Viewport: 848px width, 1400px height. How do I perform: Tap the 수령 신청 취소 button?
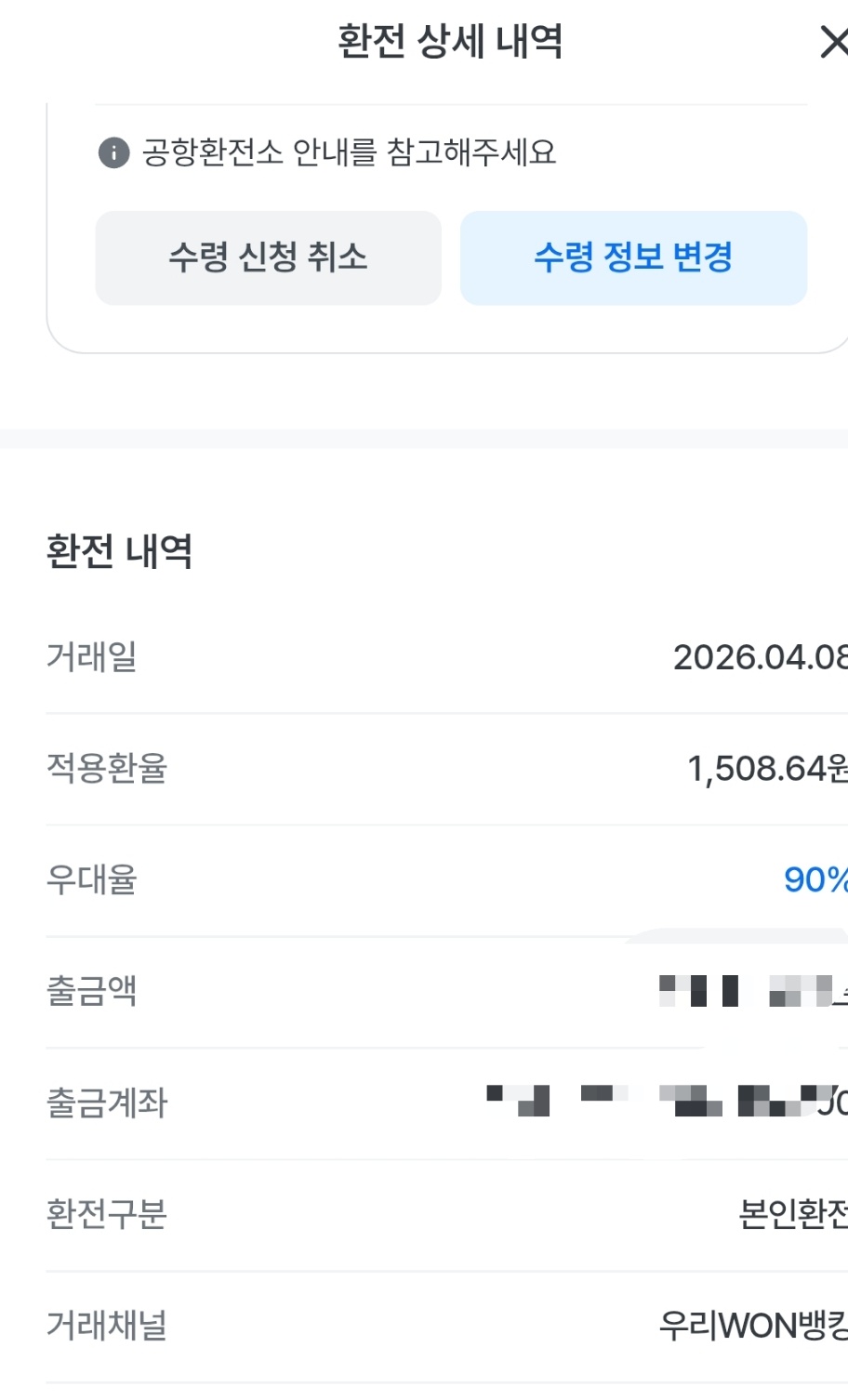pos(268,258)
